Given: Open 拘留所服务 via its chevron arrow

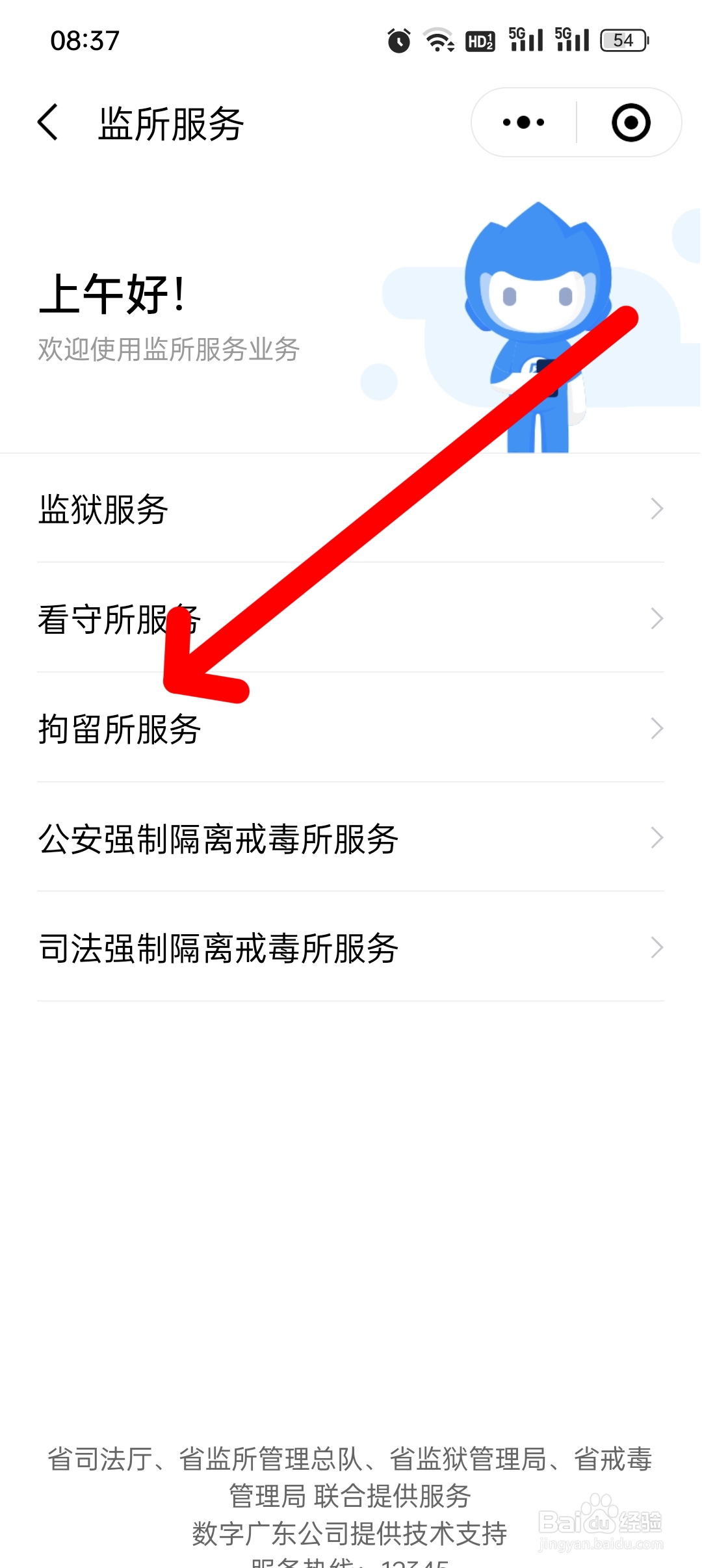Looking at the screenshot, I should (x=656, y=729).
